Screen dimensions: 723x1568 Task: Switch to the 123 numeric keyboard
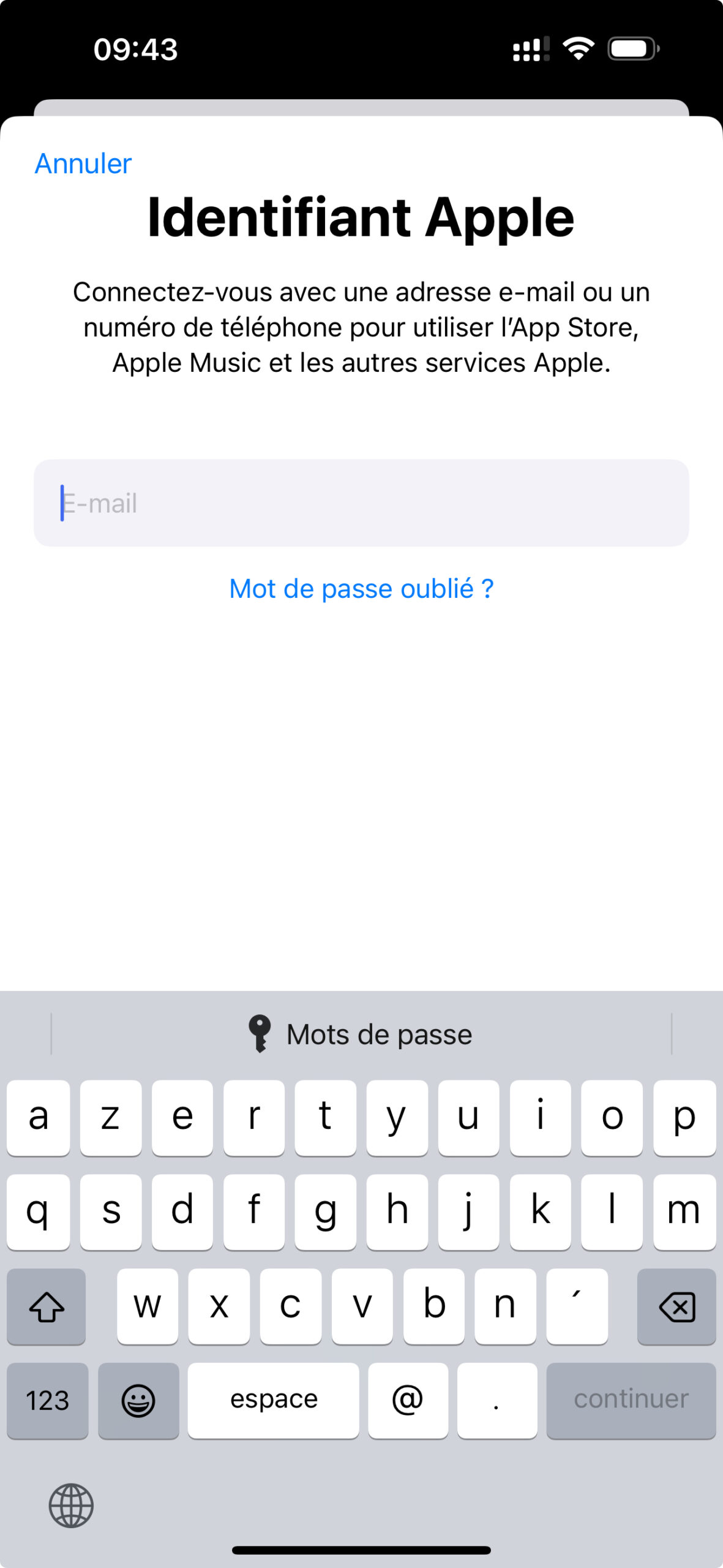tap(47, 1400)
